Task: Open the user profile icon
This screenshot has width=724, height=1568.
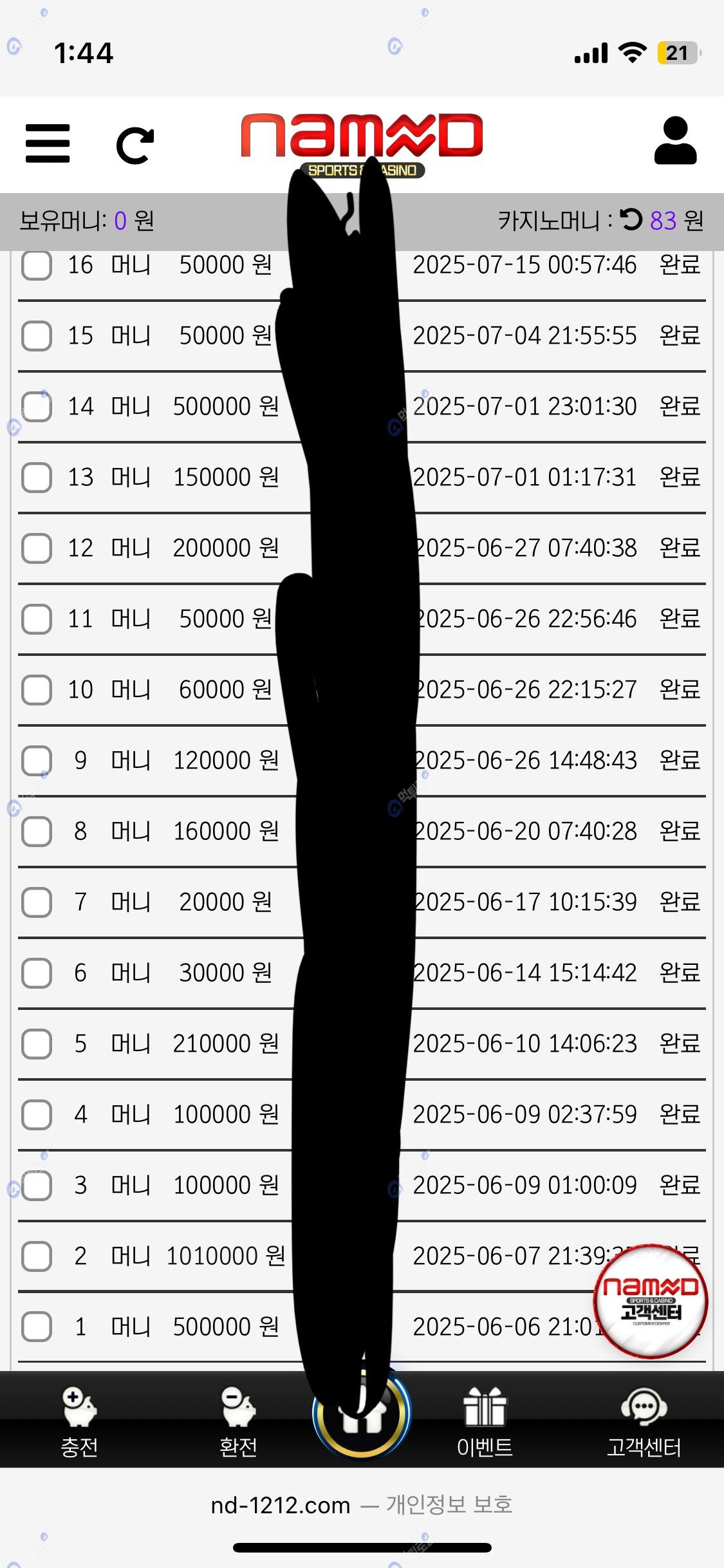Action: point(675,141)
